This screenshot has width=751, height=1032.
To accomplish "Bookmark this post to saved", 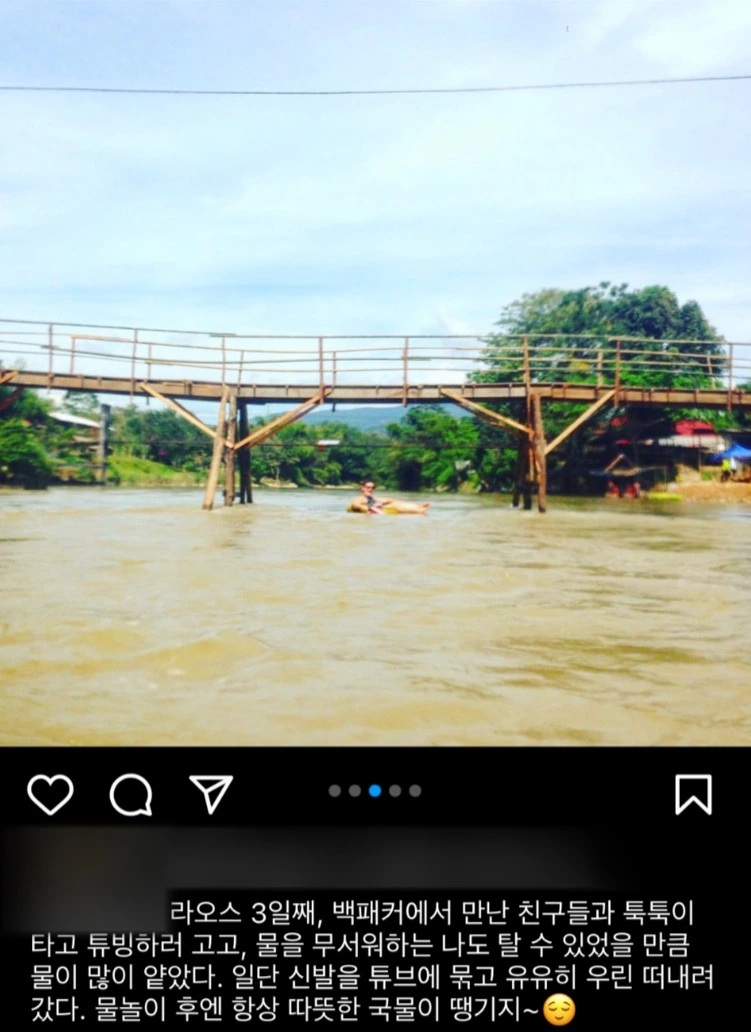I will pyautogui.click(x=693, y=794).
